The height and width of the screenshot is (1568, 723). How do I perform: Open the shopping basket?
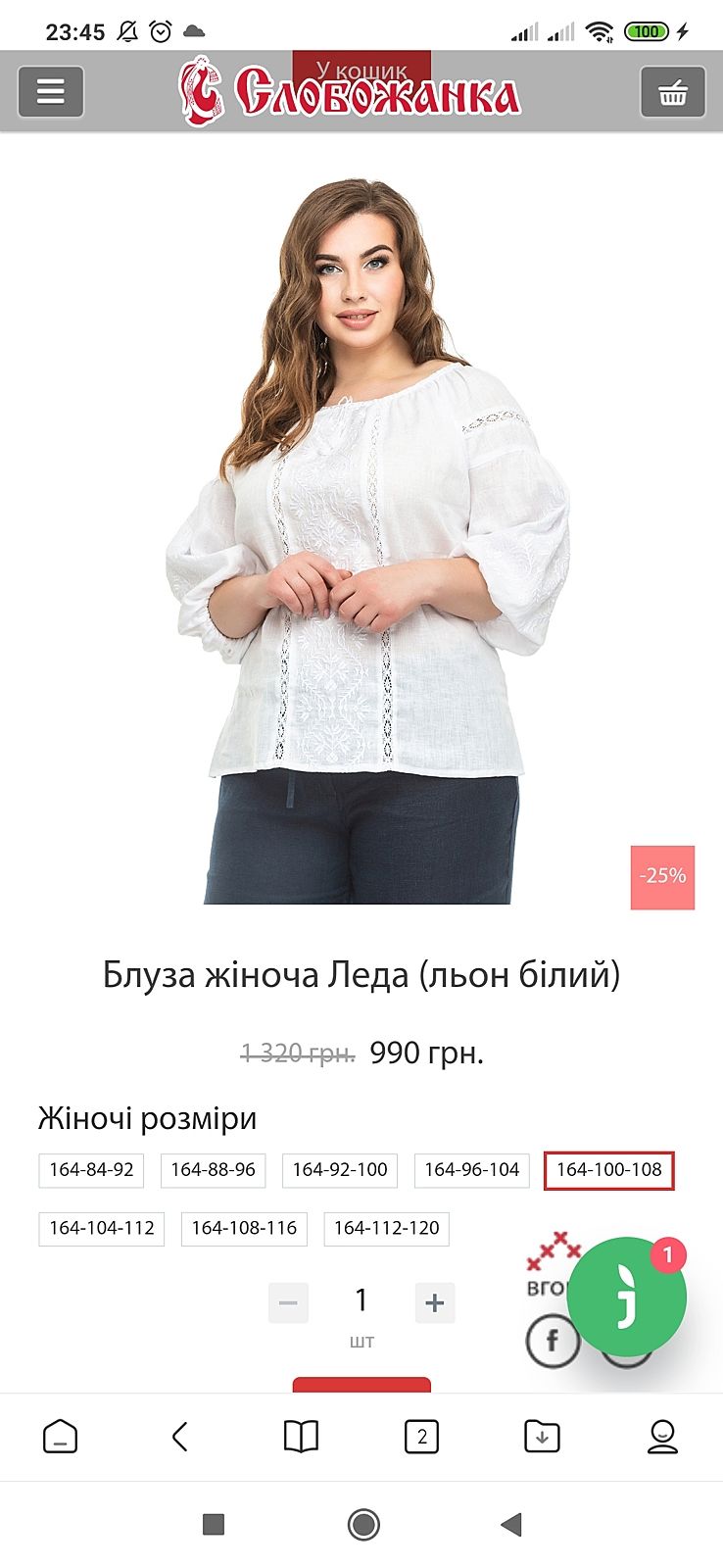672,92
